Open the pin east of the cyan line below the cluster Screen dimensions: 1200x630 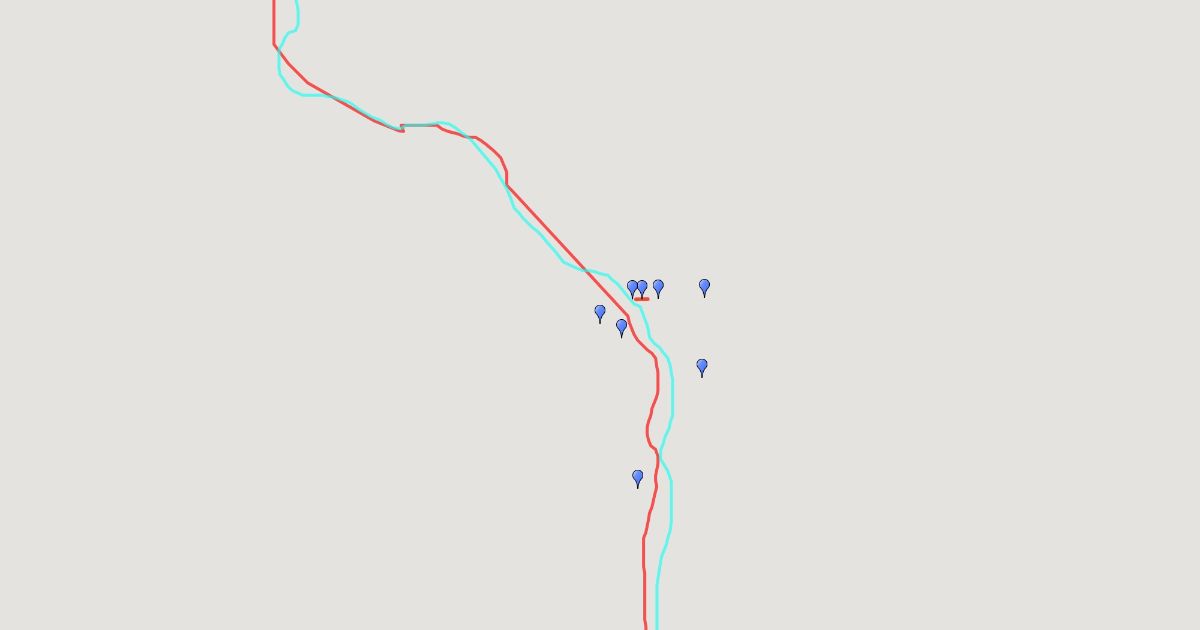702,367
